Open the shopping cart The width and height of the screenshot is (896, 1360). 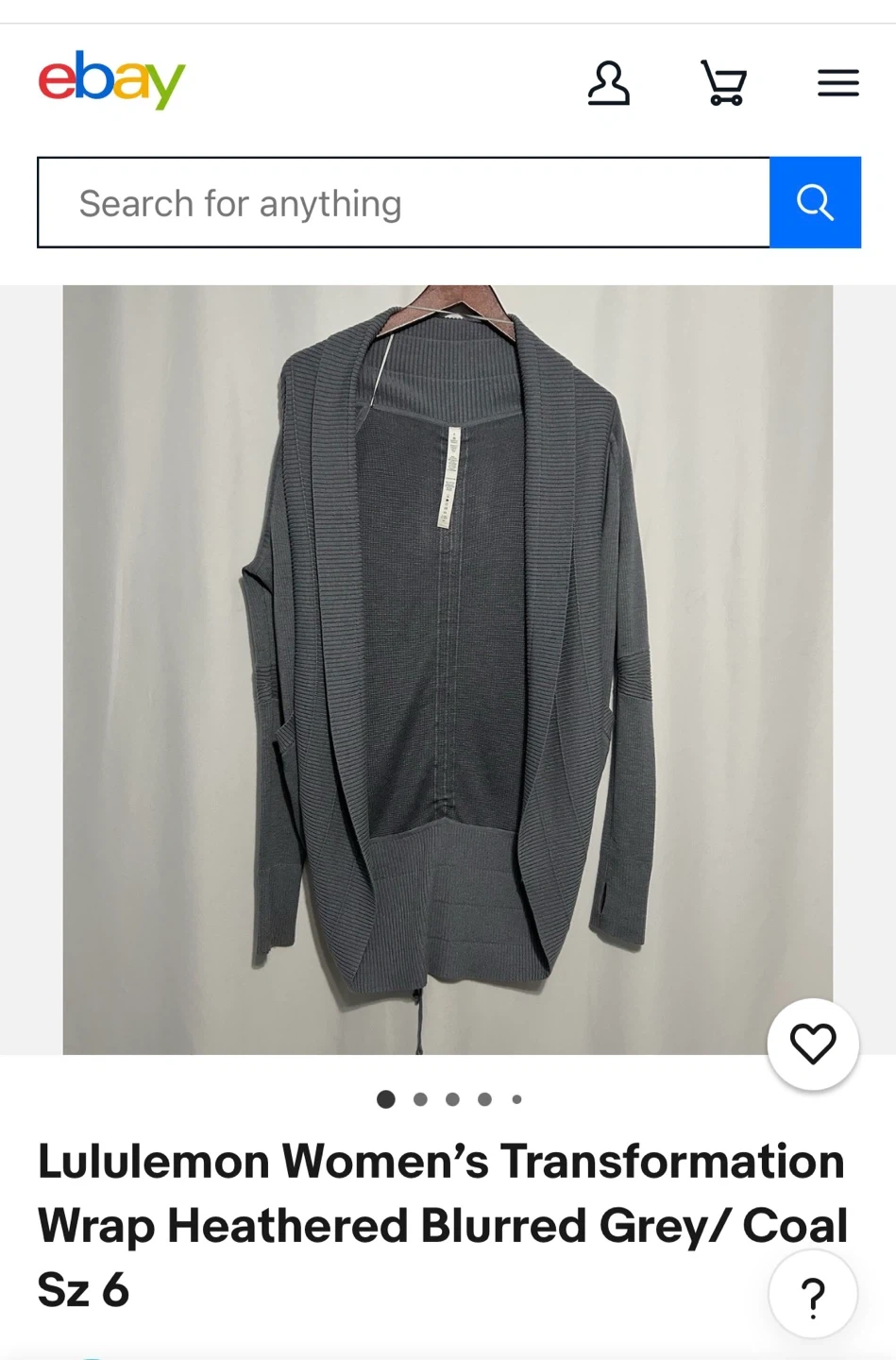click(x=724, y=83)
